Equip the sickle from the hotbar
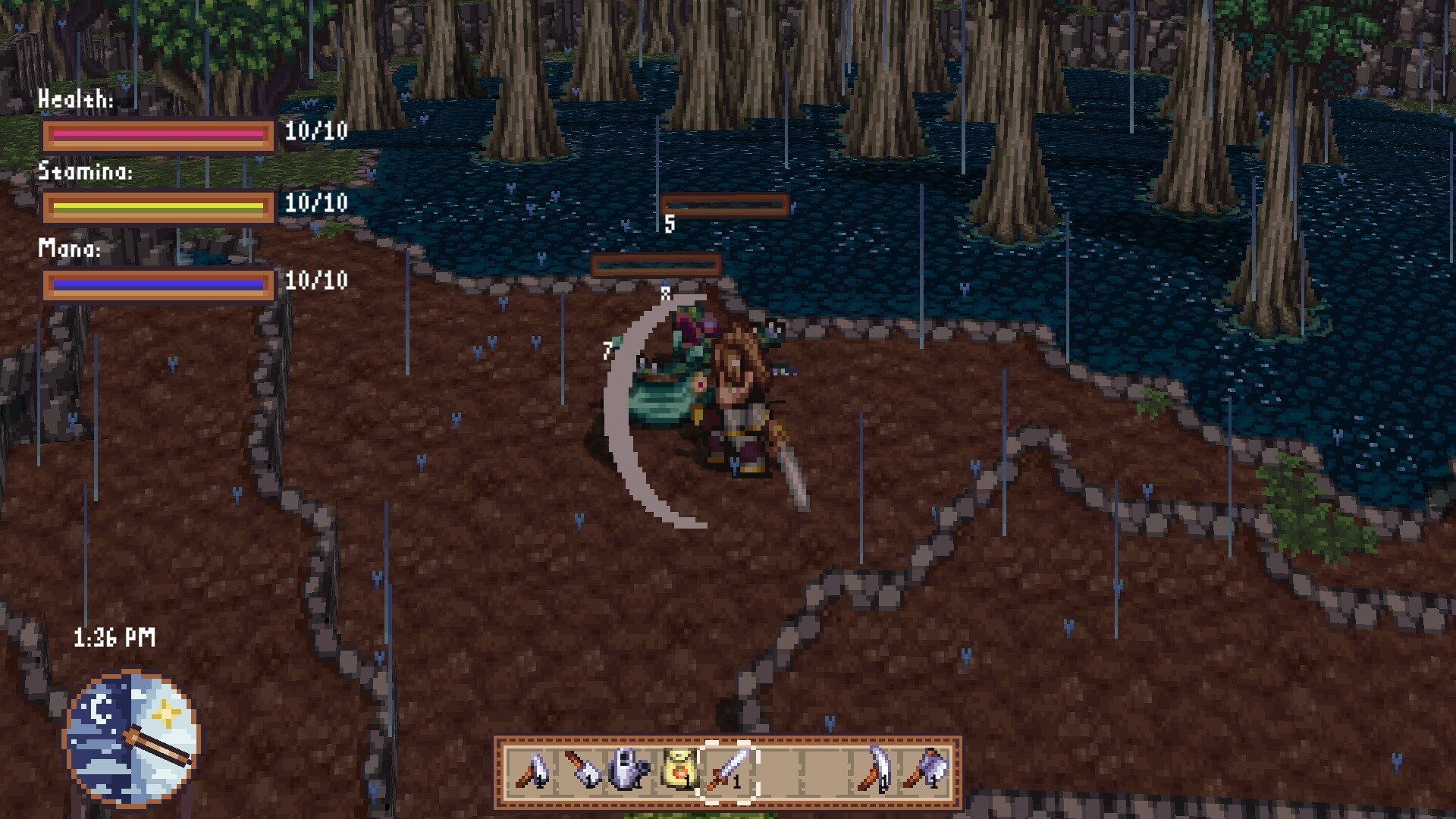The height and width of the screenshot is (819, 1456). [x=877, y=772]
